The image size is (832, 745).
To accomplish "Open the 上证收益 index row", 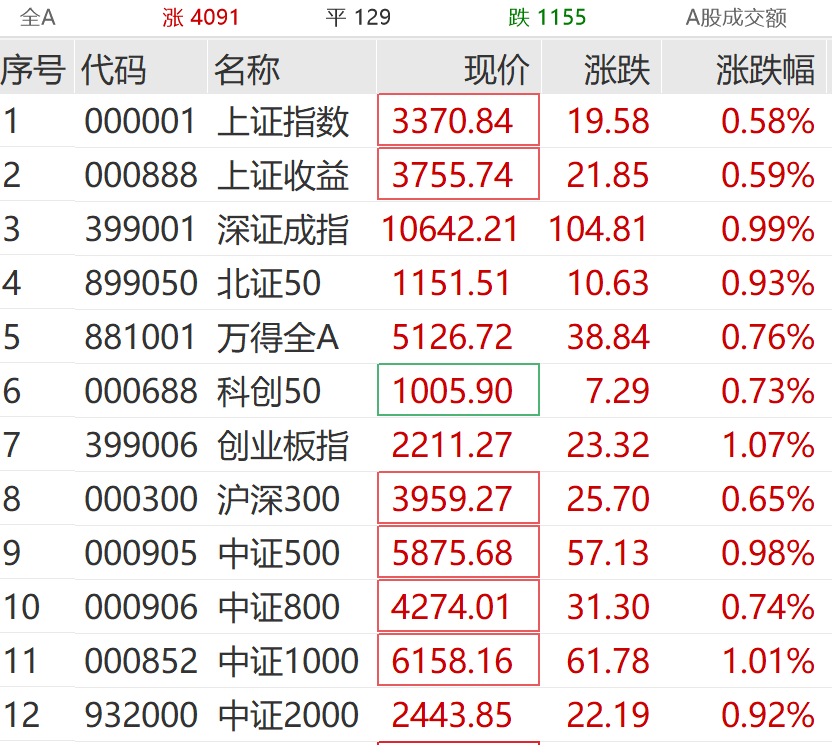I will pos(283,175).
